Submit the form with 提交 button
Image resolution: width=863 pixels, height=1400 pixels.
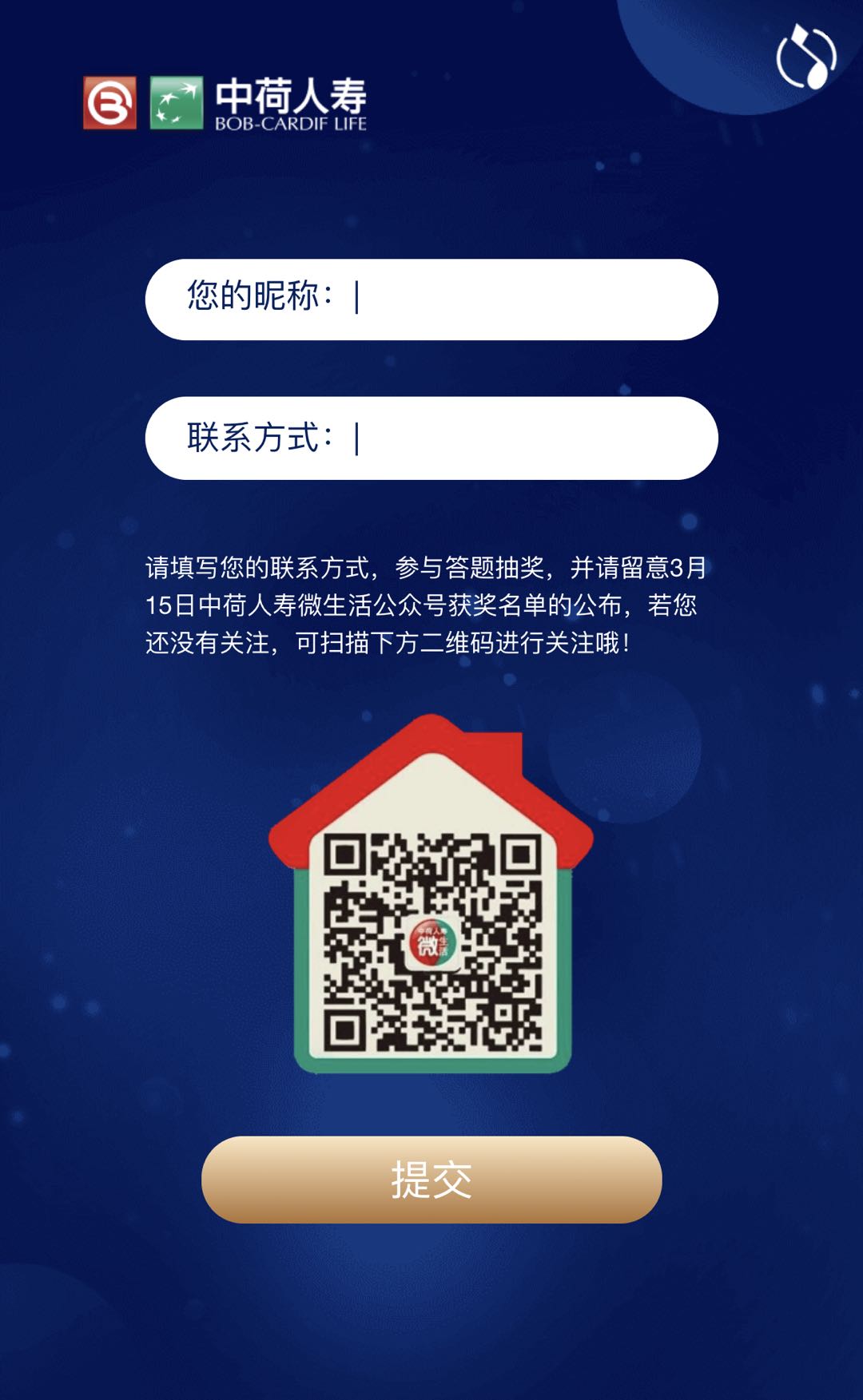pyautogui.click(x=431, y=1179)
